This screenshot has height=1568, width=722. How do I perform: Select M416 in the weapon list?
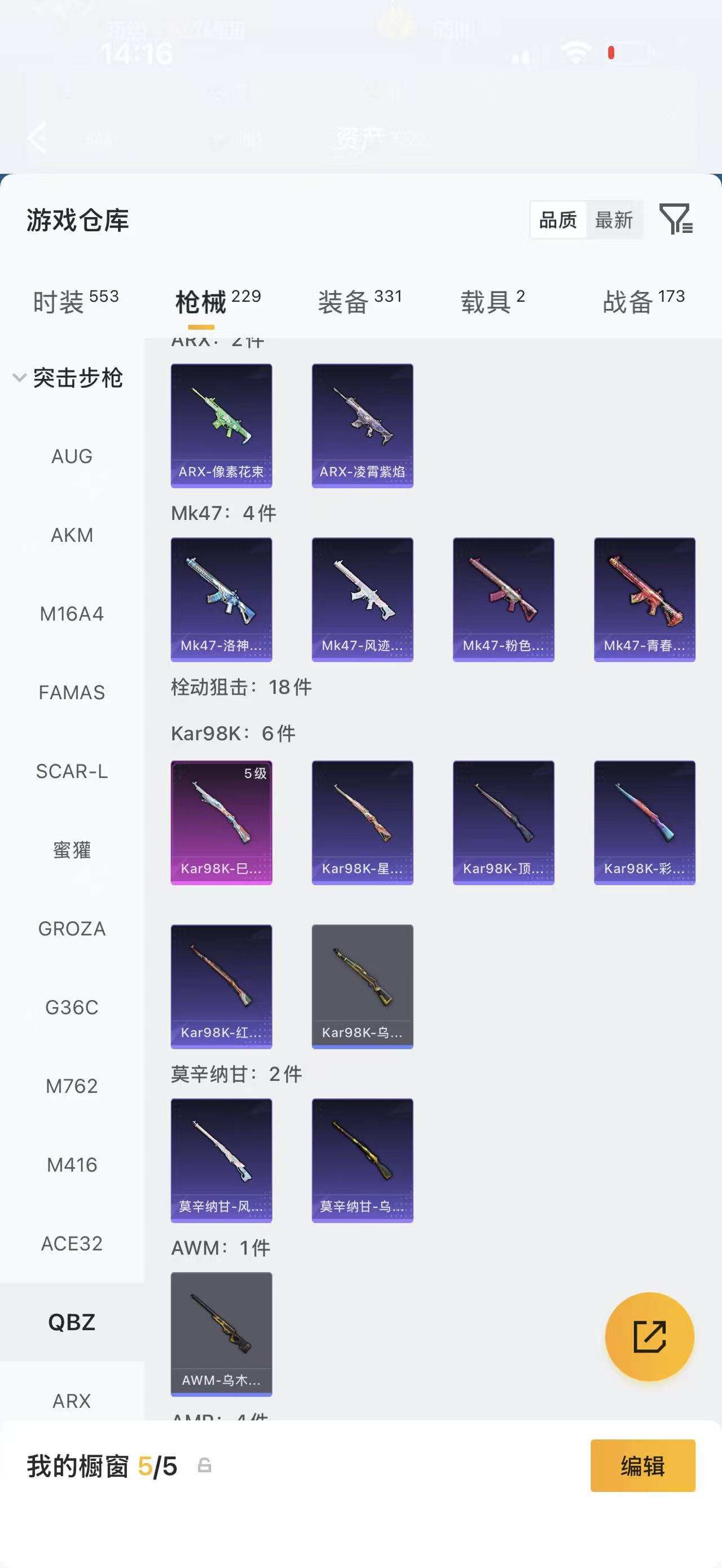[x=72, y=1164]
